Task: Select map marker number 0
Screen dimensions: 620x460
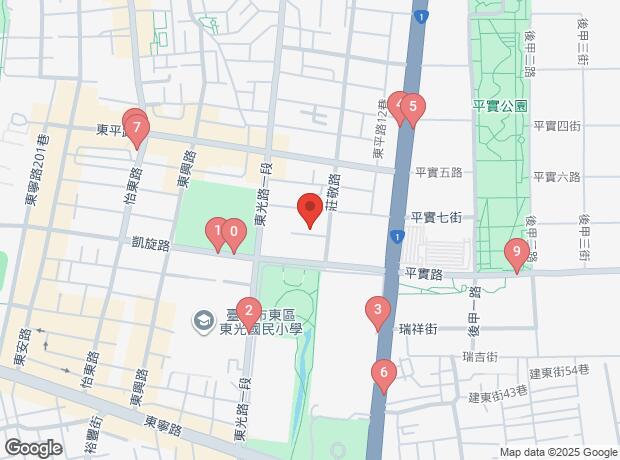Action: click(x=234, y=233)
